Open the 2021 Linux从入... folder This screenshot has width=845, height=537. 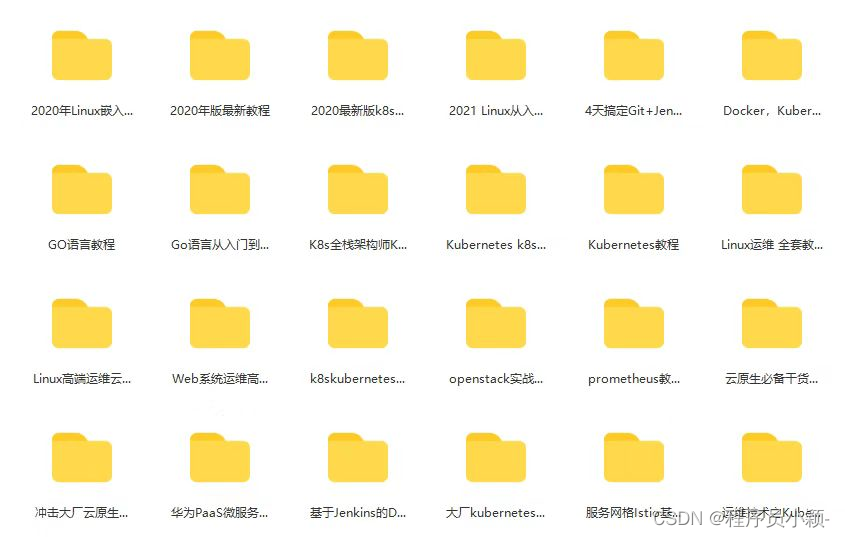(496, 56)
